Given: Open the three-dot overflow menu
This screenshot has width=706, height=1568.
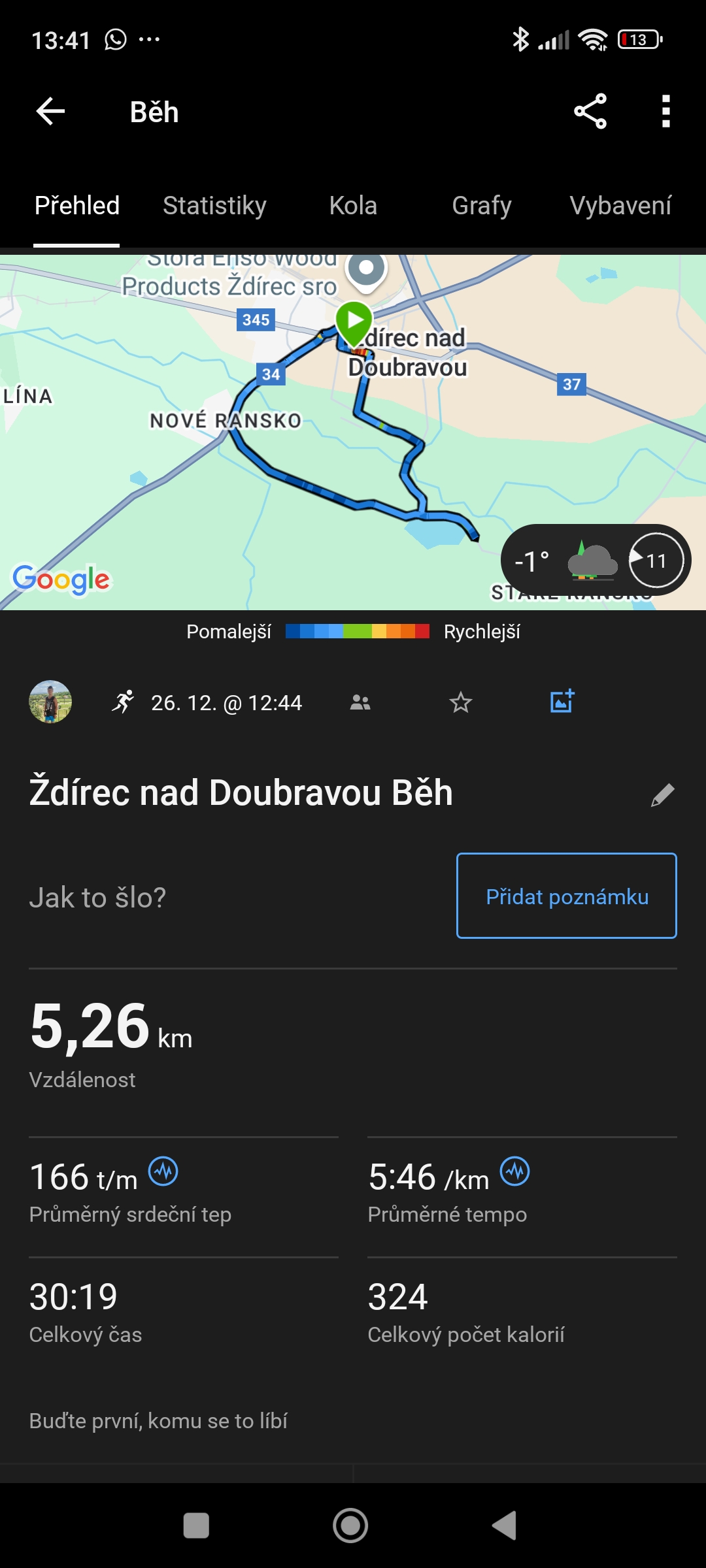Looking at the screenshot, I should (x=665, y=112).
